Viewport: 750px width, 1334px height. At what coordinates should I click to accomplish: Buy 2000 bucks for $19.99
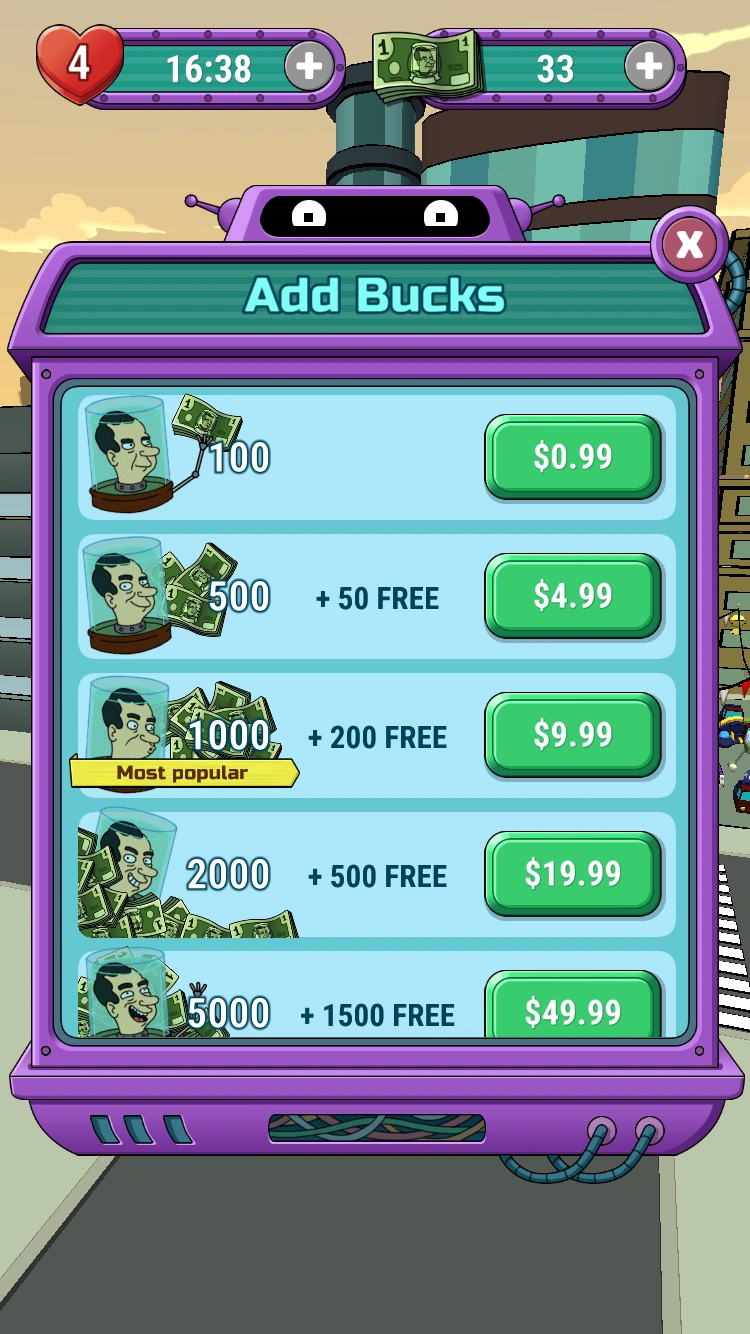click(x=573, y=874)
